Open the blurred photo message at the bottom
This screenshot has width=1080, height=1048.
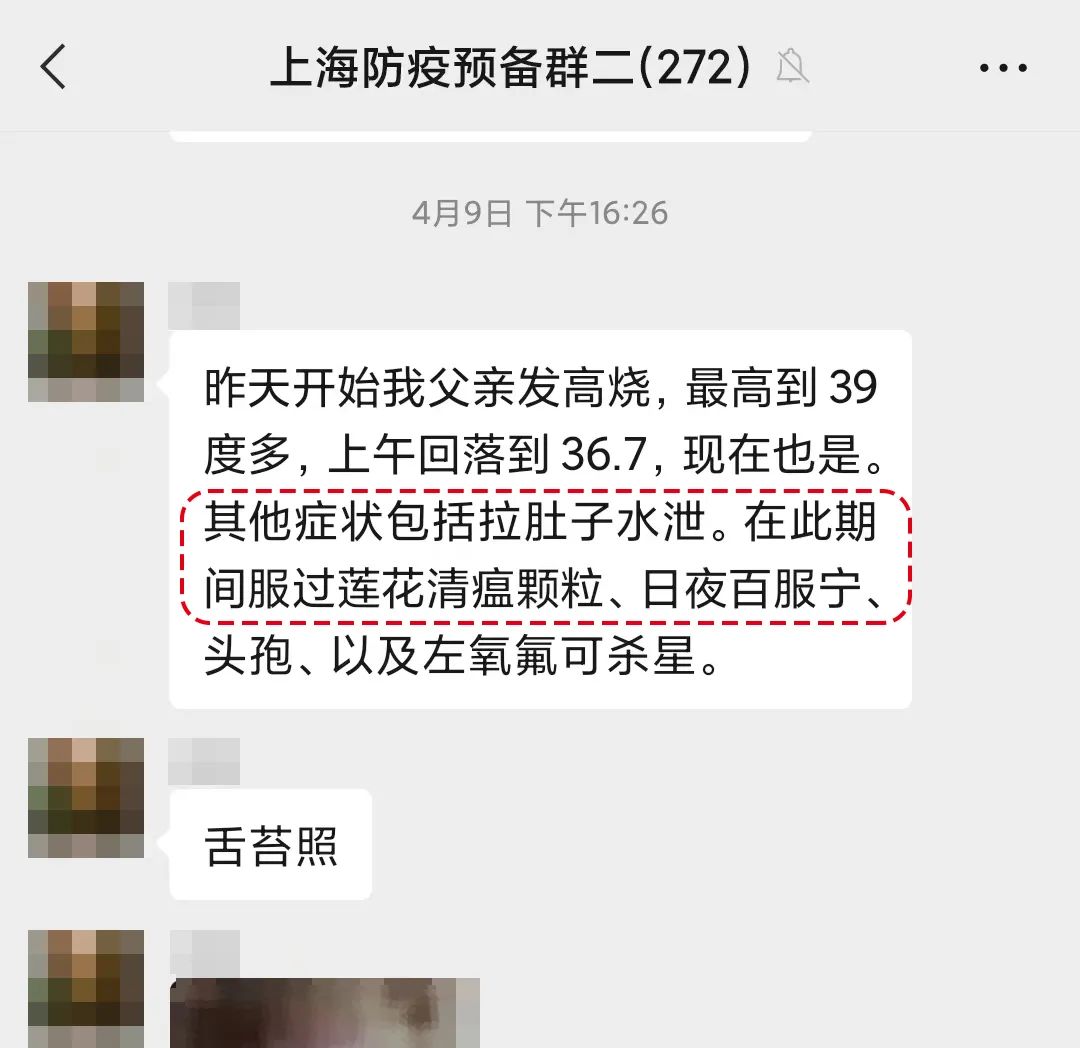[325, 1012]
